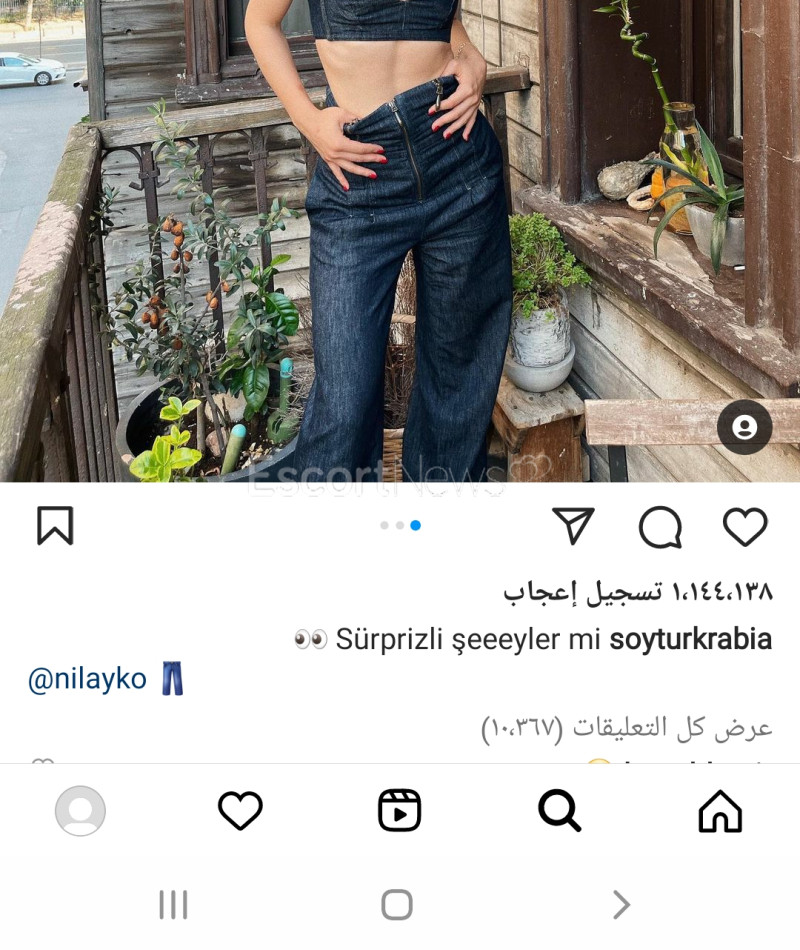Show tagged people on the photo
The image size is (800, 950).
[744, 428]
